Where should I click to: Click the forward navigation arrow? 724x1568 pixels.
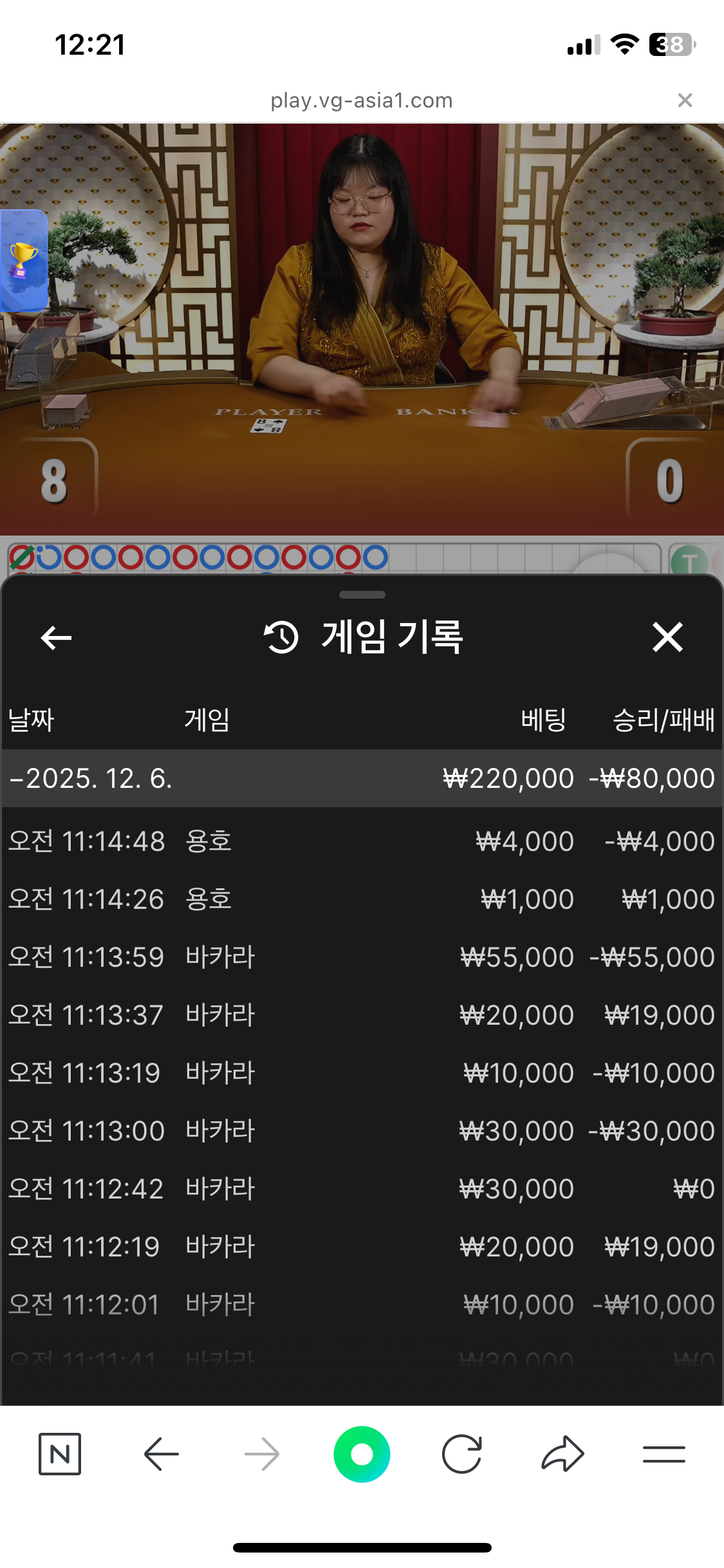[261, 1455]
